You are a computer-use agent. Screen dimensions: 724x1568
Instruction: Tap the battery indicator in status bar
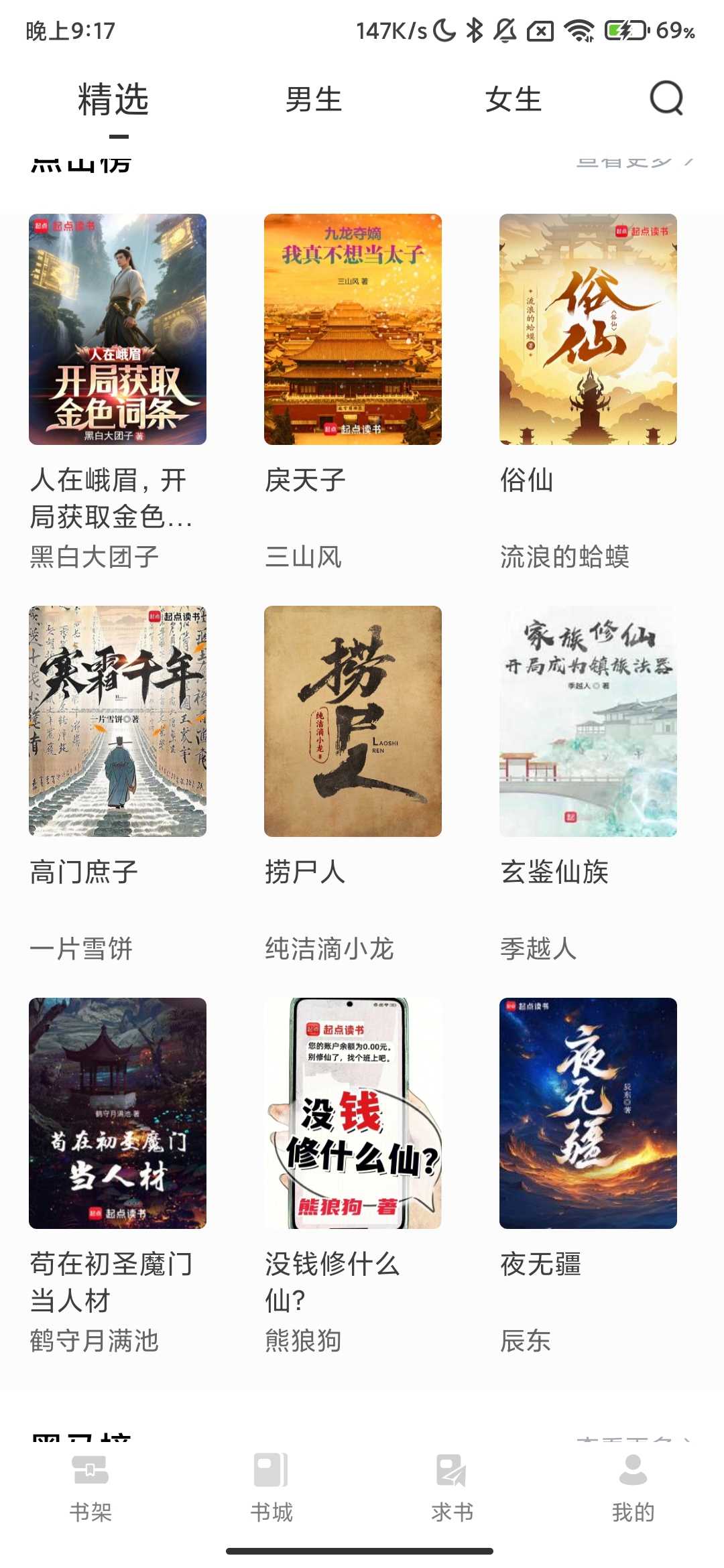(x=625, y=29)
